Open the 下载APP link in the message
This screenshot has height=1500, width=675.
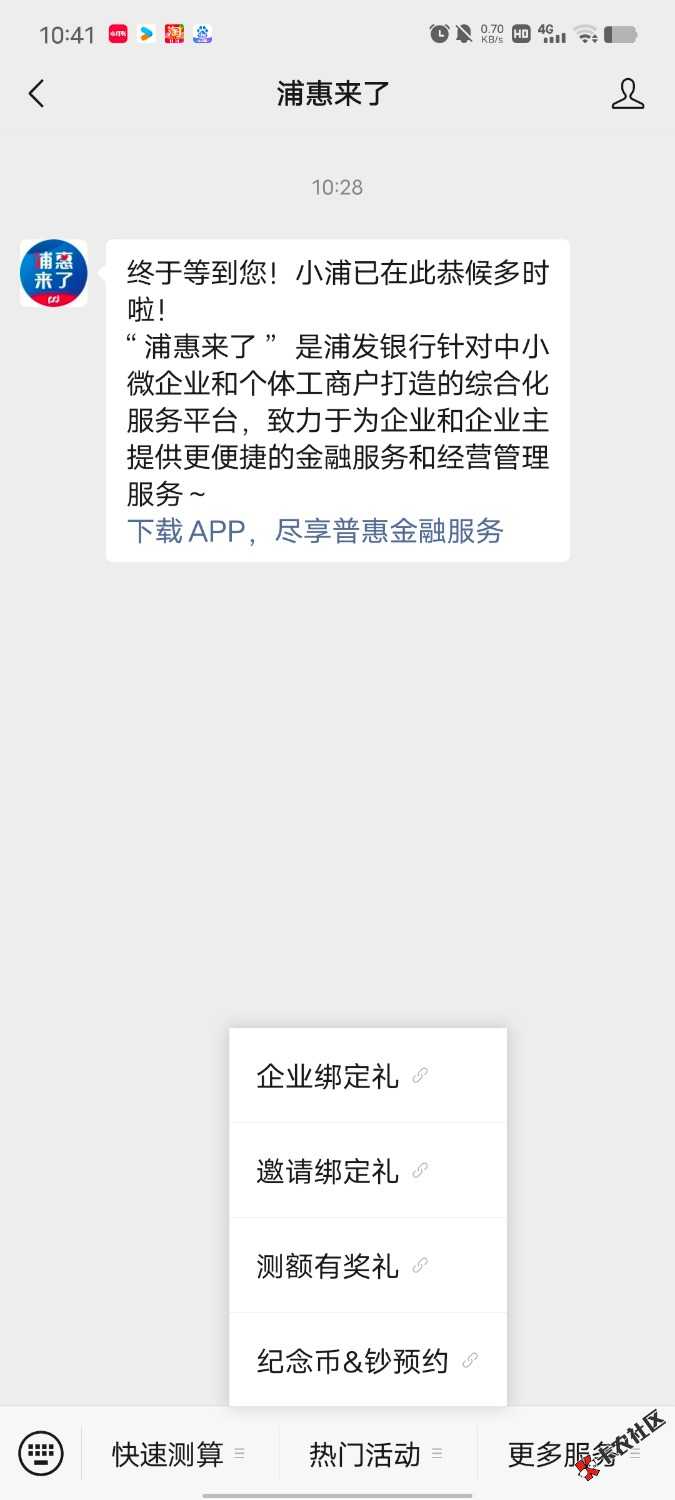[315, 531]
